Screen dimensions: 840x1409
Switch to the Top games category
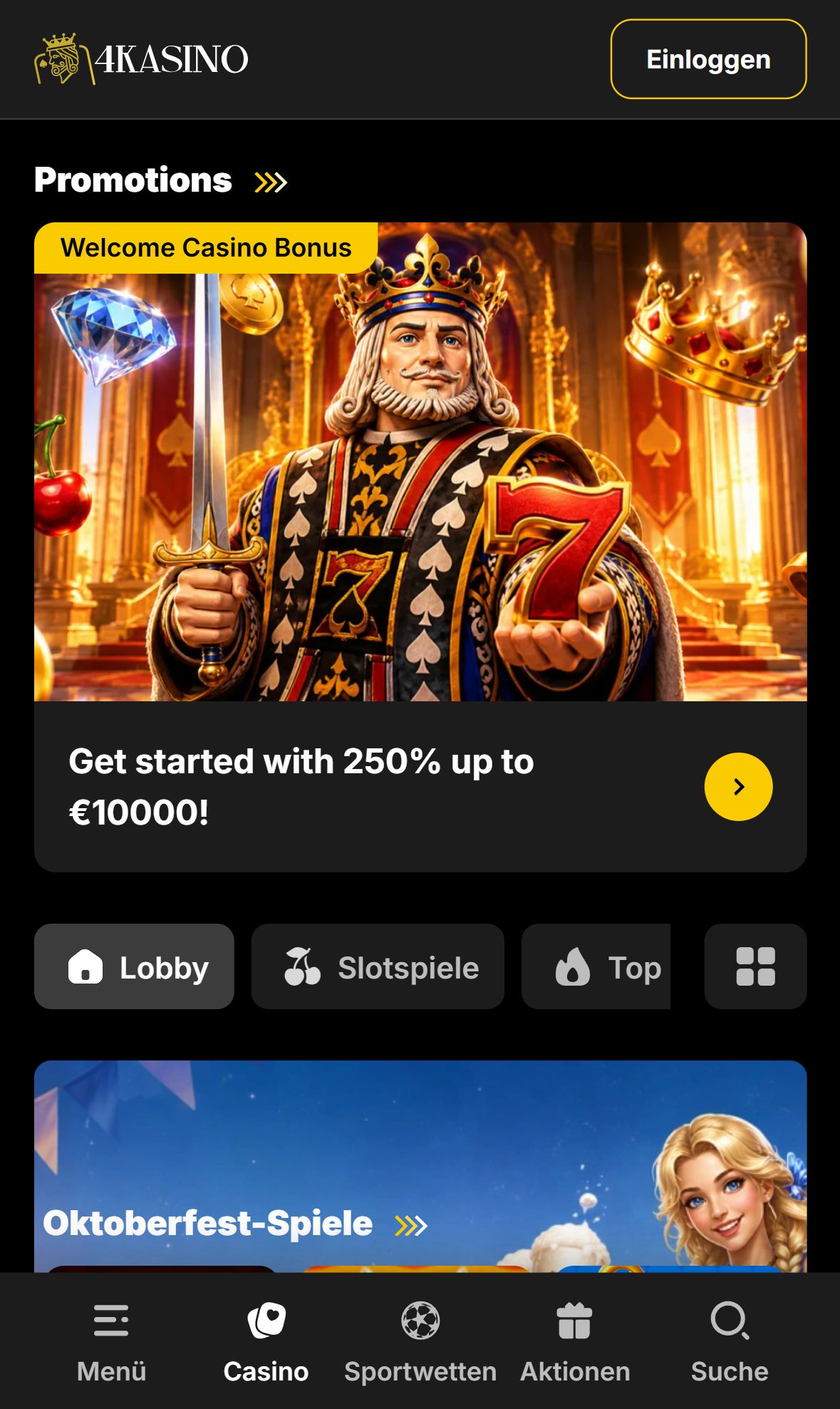(596, 966)
